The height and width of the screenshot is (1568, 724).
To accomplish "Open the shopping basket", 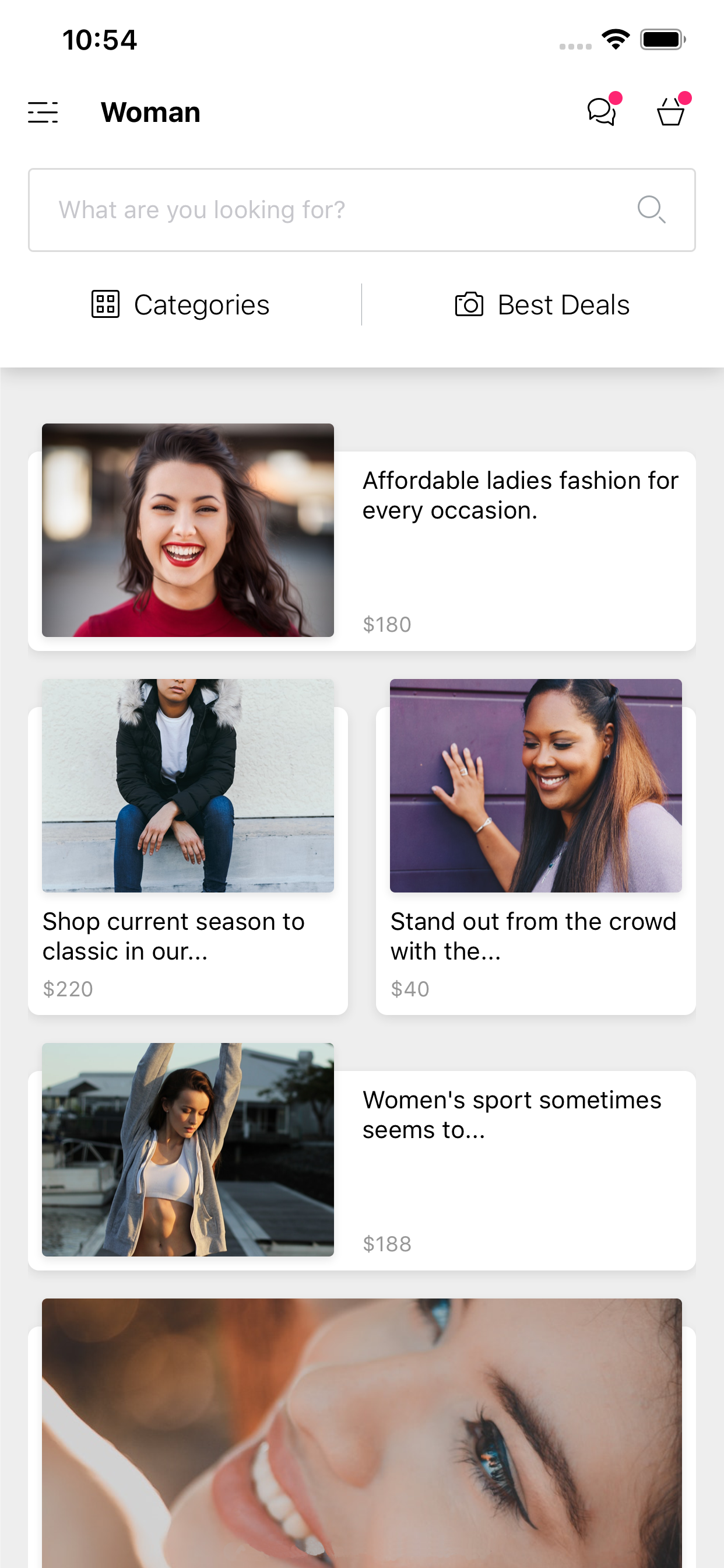I will [x=670, y=112].
